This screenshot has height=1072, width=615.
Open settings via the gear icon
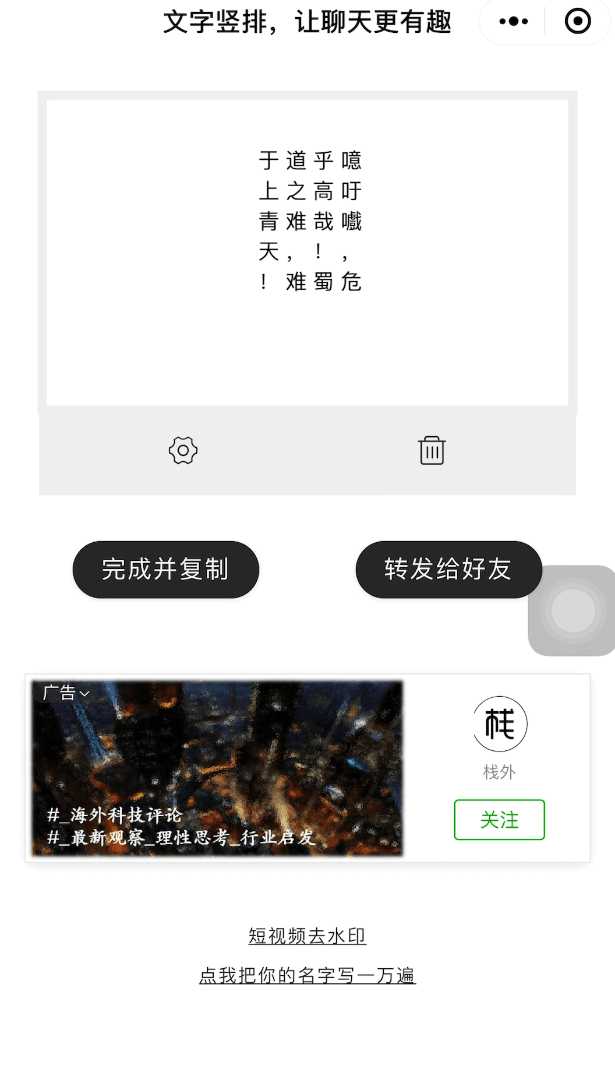click(x=183, y=451)
